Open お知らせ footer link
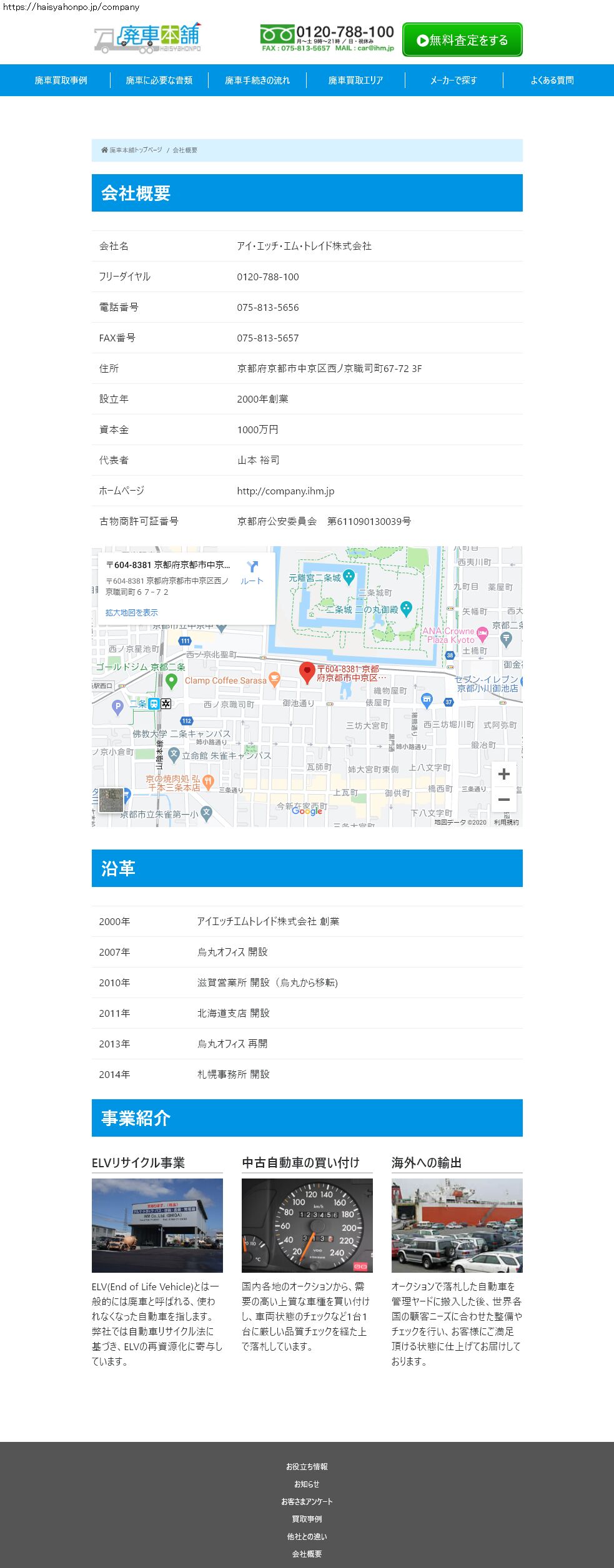Viewport: 614px width, 1568px height. (307, 1484)
